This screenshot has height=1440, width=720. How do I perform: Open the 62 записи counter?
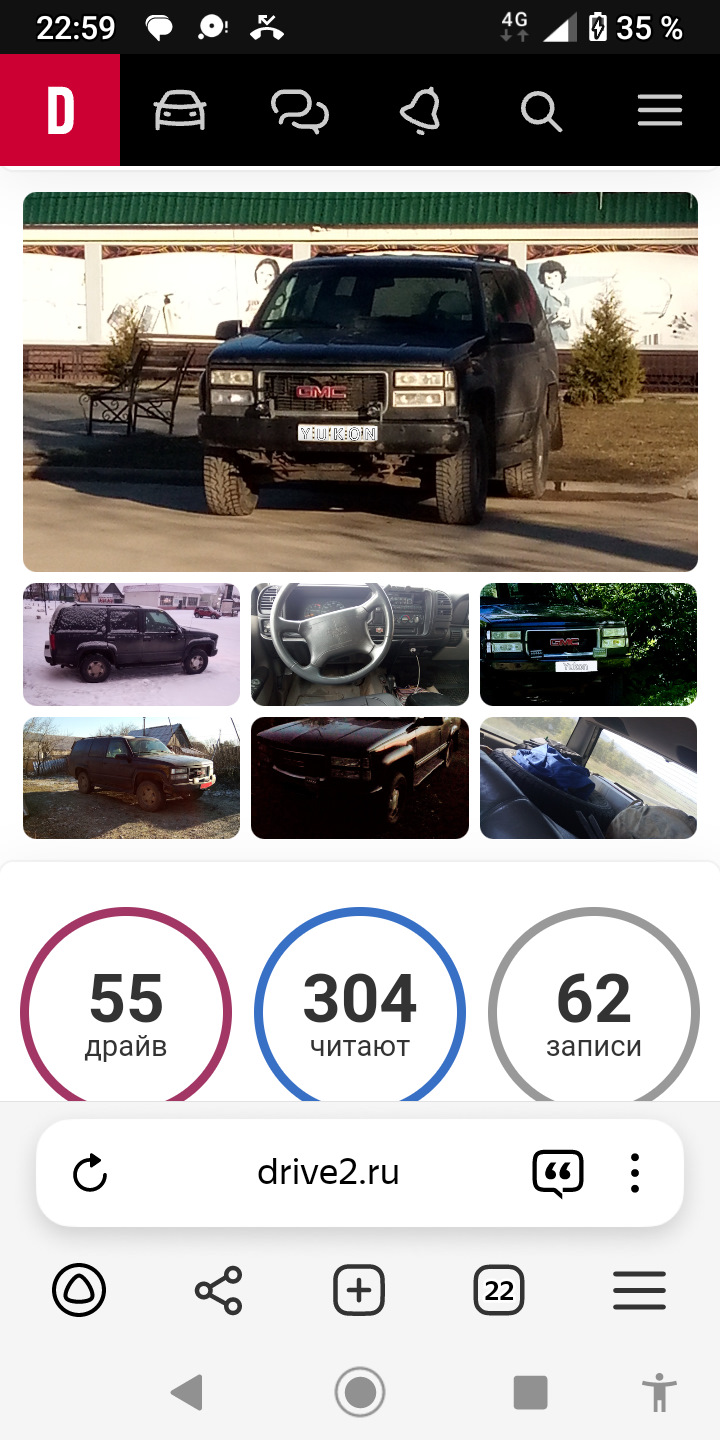point(593,1010)
